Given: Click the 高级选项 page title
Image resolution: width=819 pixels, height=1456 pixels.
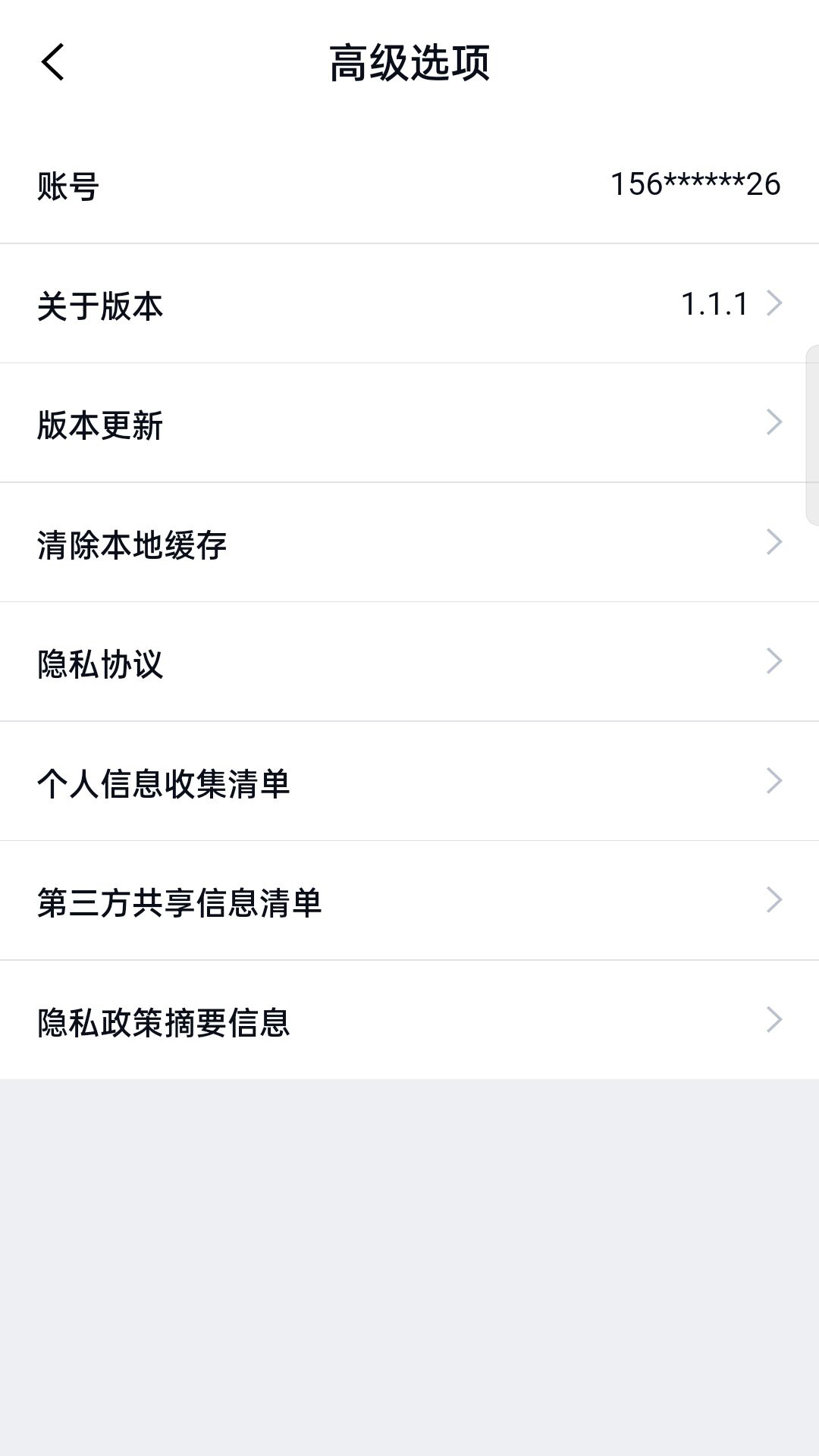Looking at the screenshot, I should (409, 64).
